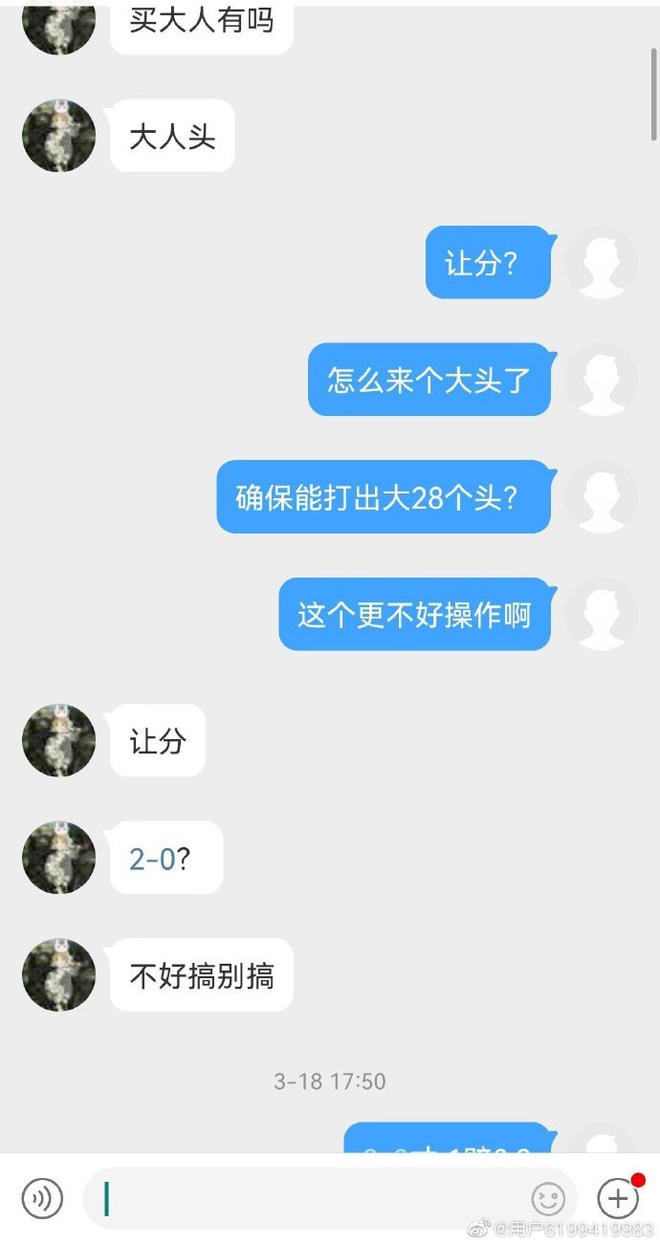Focus the message text field
Screen dimensions: 660x1244
pos(310,1198)
